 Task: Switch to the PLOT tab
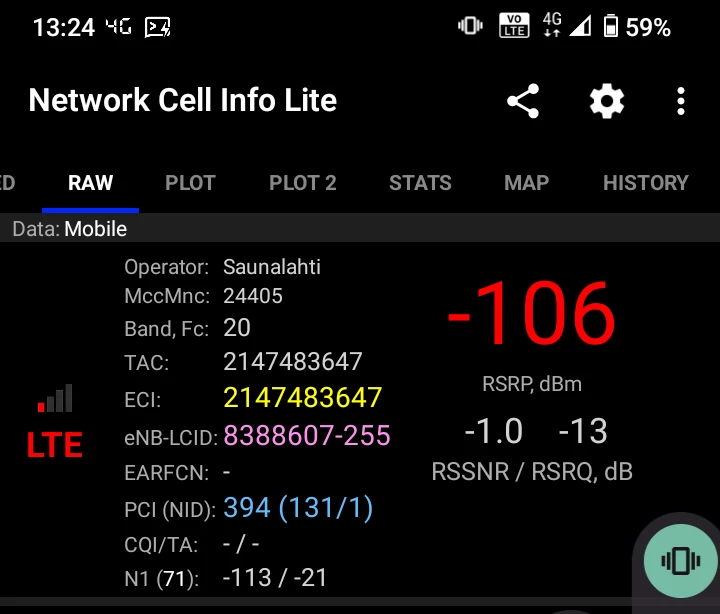[x=190, y=183]
